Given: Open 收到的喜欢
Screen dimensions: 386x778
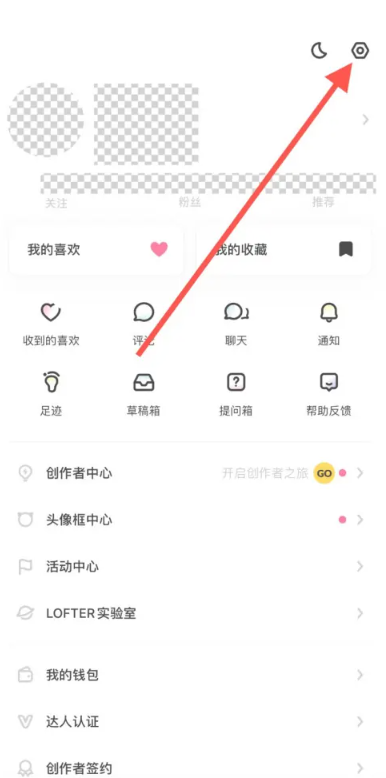Looking at the screenshot, I should click(51, 324).
